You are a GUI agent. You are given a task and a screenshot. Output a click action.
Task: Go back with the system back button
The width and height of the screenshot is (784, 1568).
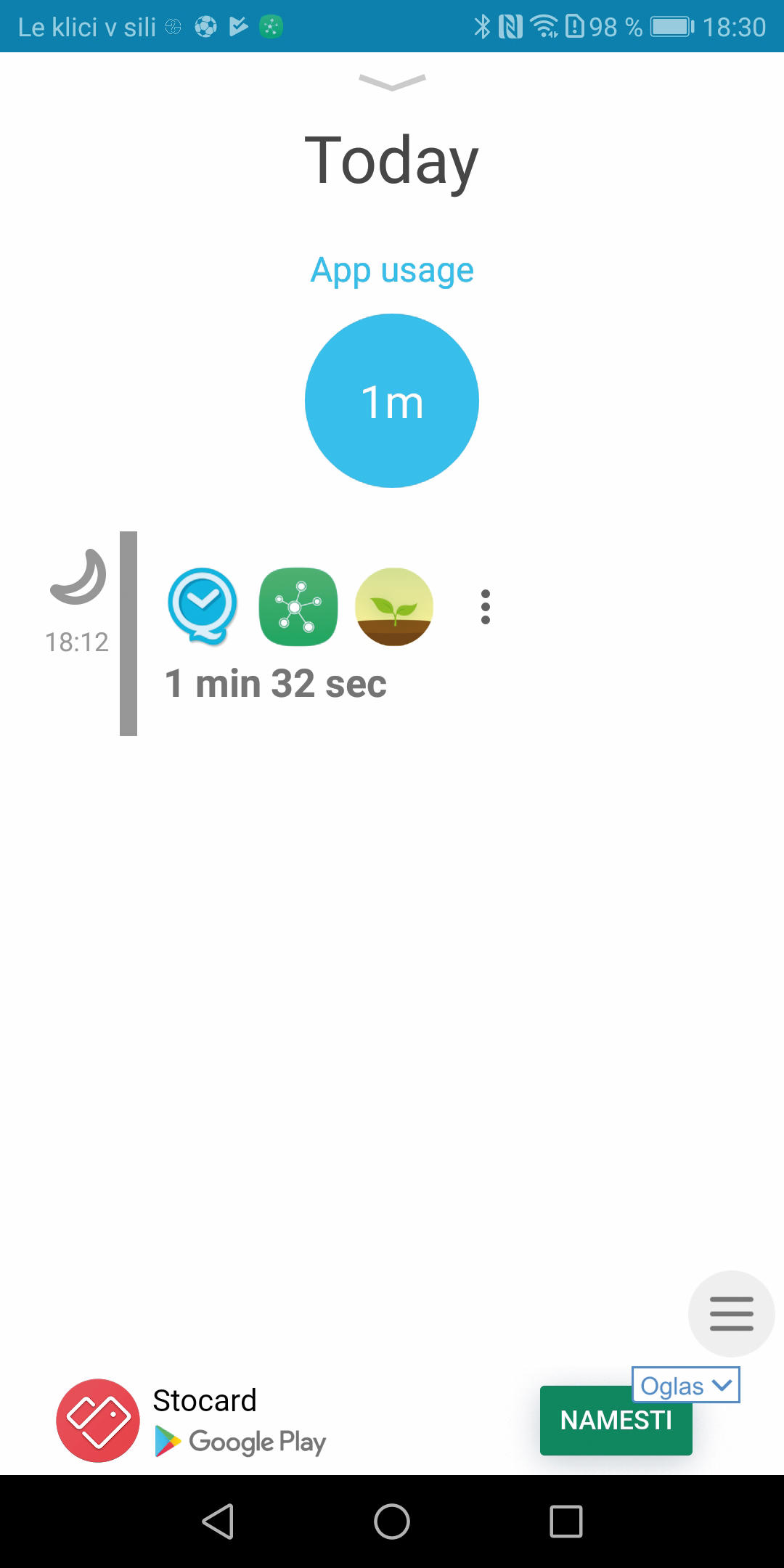coord(218,1521)
